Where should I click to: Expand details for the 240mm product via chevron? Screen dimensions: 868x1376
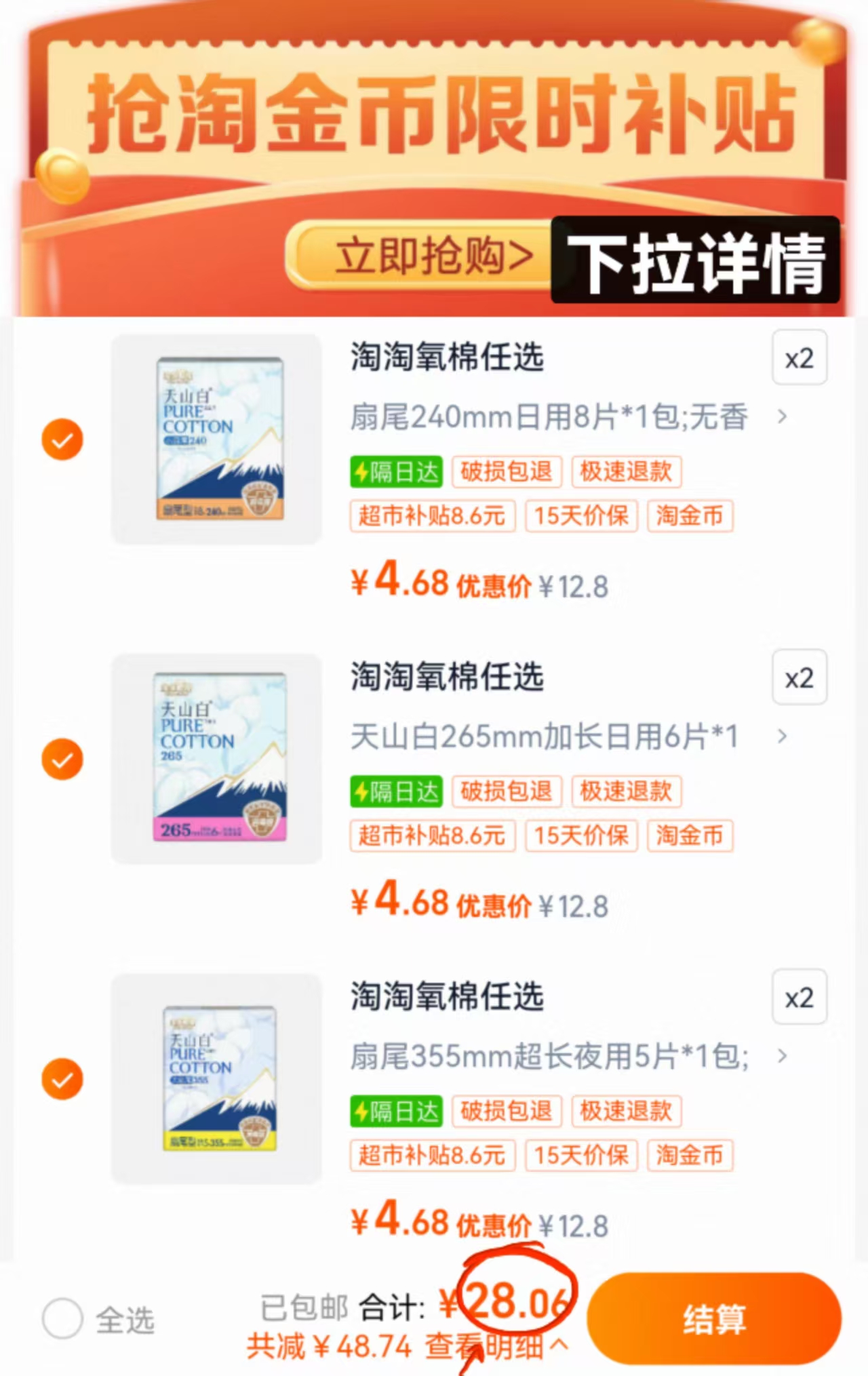coord(781,418)
